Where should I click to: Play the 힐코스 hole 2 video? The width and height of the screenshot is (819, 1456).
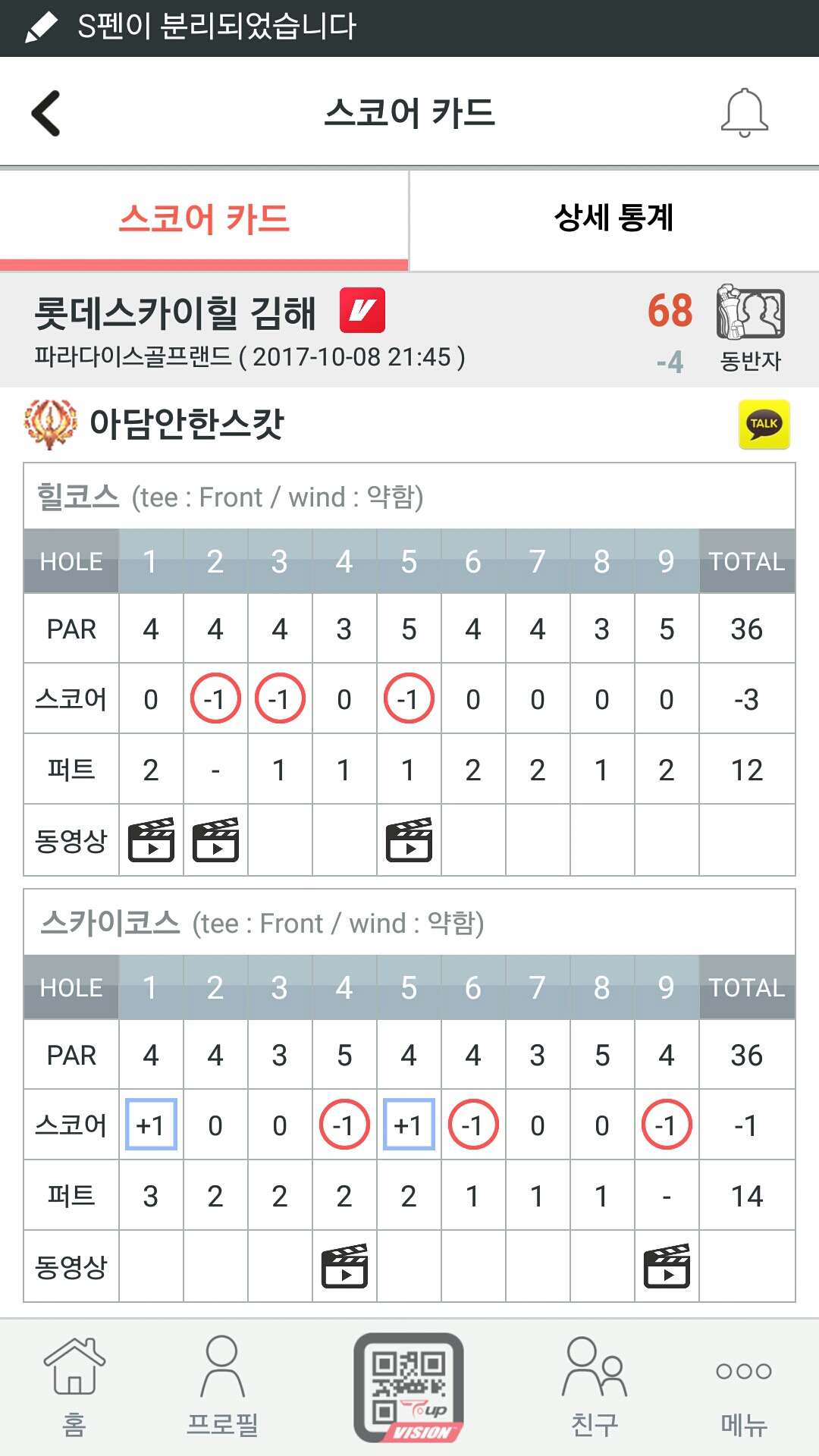[x=215, y=840]
